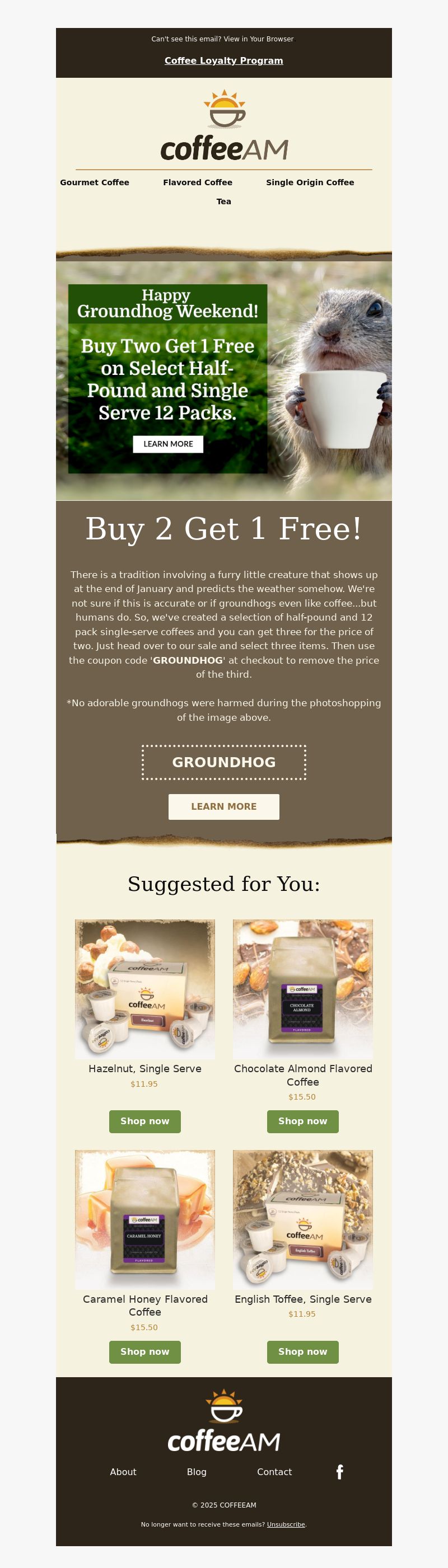Open the Facebook icon

pos(339,1472)
